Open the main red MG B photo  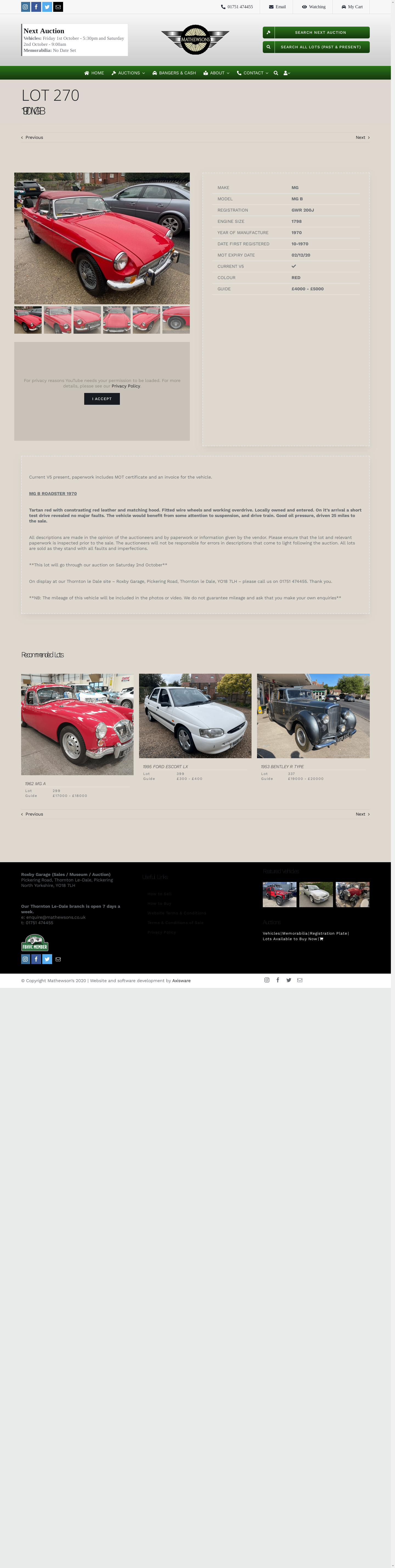click(x=102, y=238)
